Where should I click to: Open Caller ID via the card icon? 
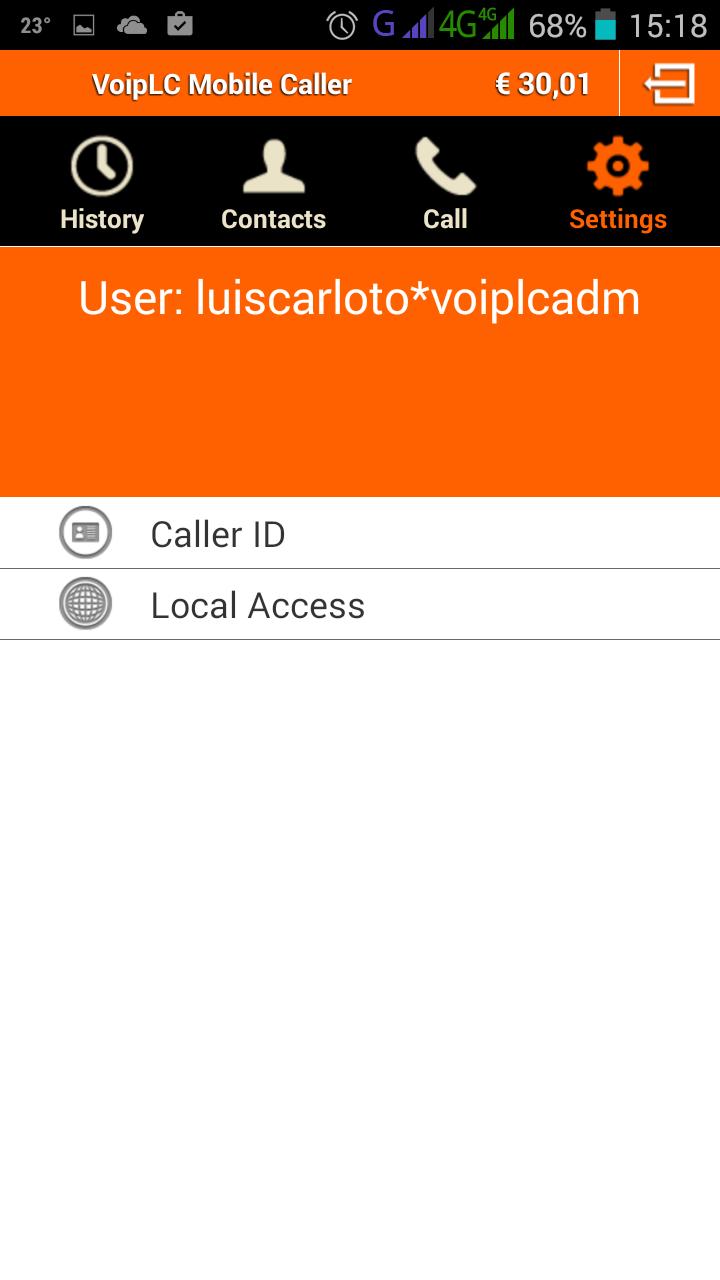(x=85, y=532)
